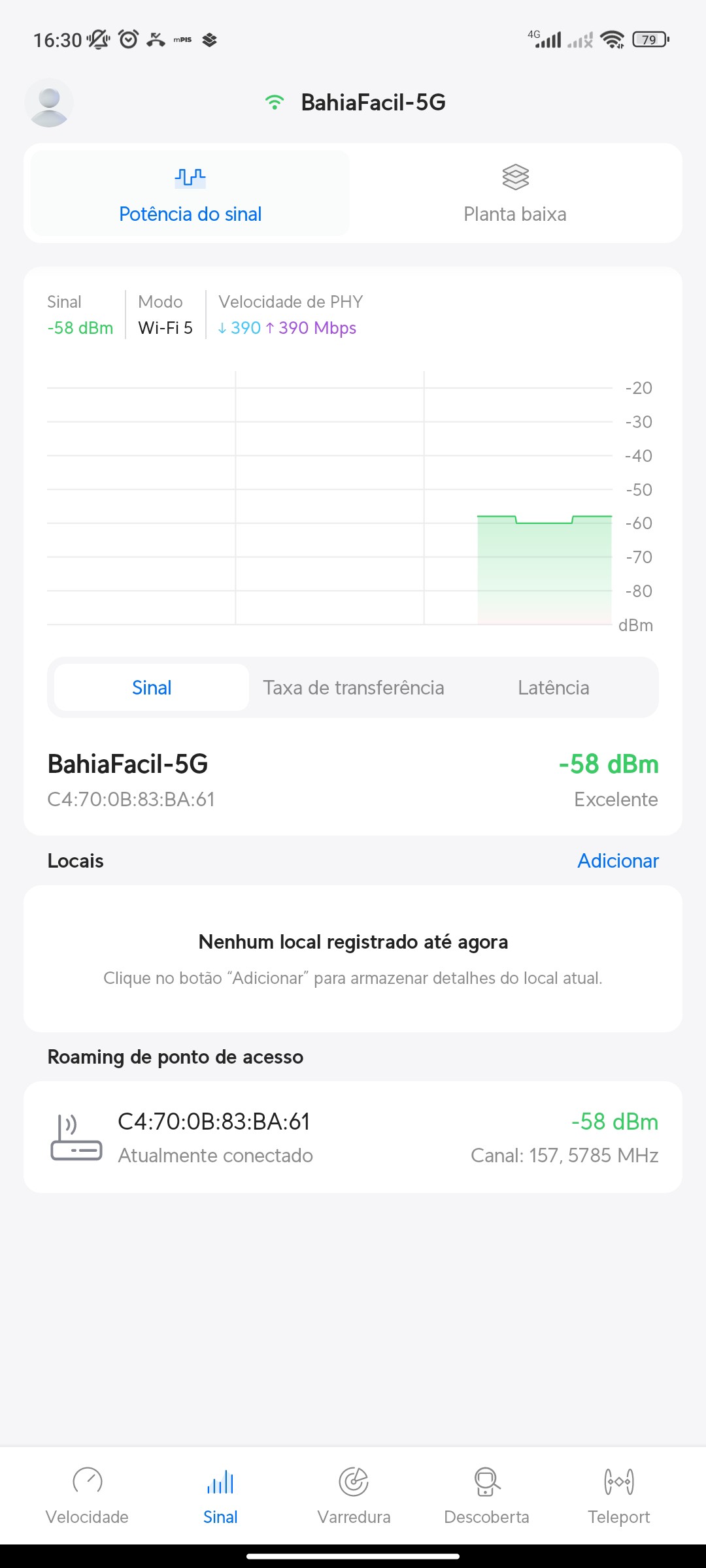Tap Adicionar to save current location
The image size is (706, 1568).
tap(618, 860)
